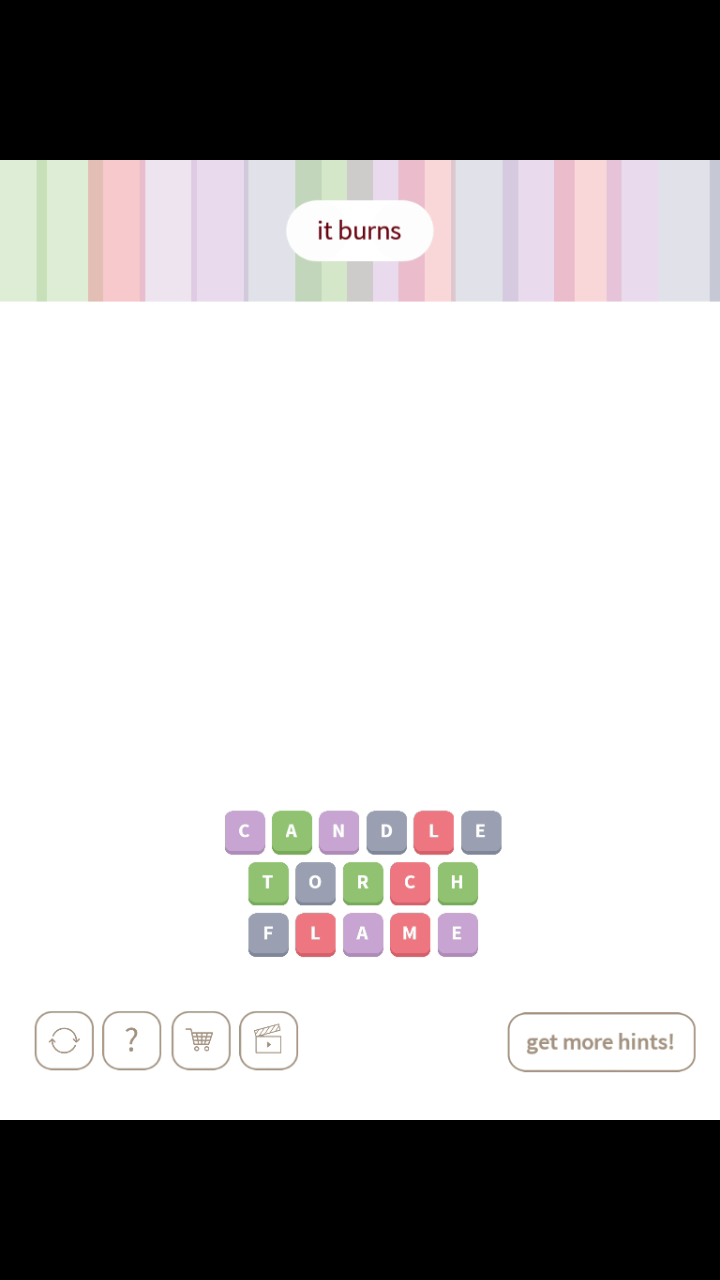Select the D tile in CANDLE
This screenshot has width=720, height=1280.
pos(386,831)
